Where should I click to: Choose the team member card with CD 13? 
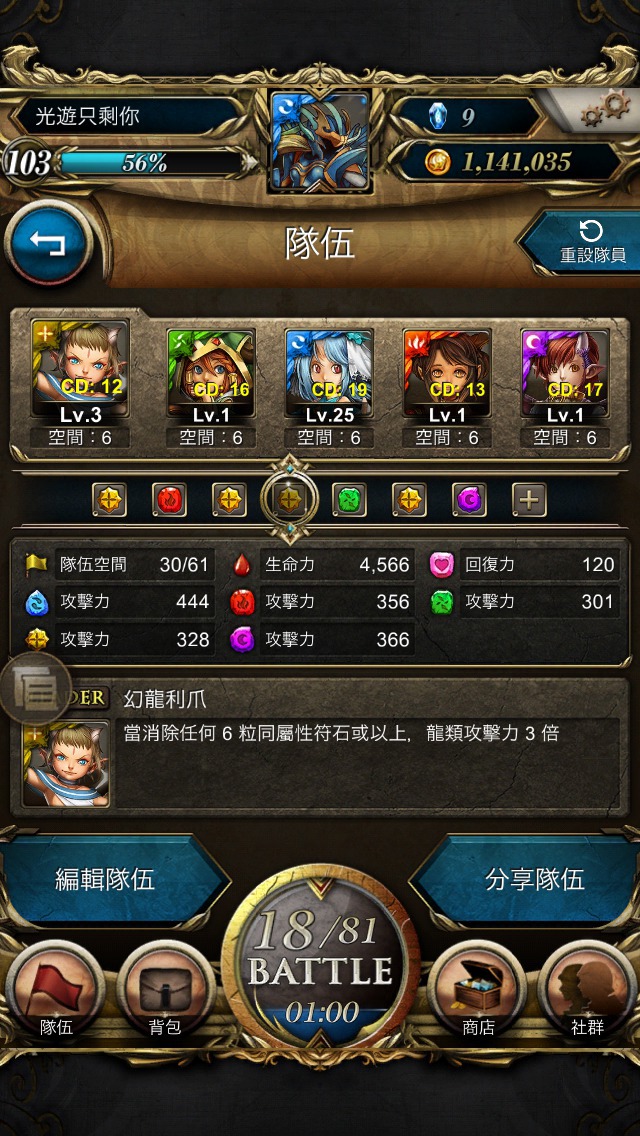click(447, 374)
